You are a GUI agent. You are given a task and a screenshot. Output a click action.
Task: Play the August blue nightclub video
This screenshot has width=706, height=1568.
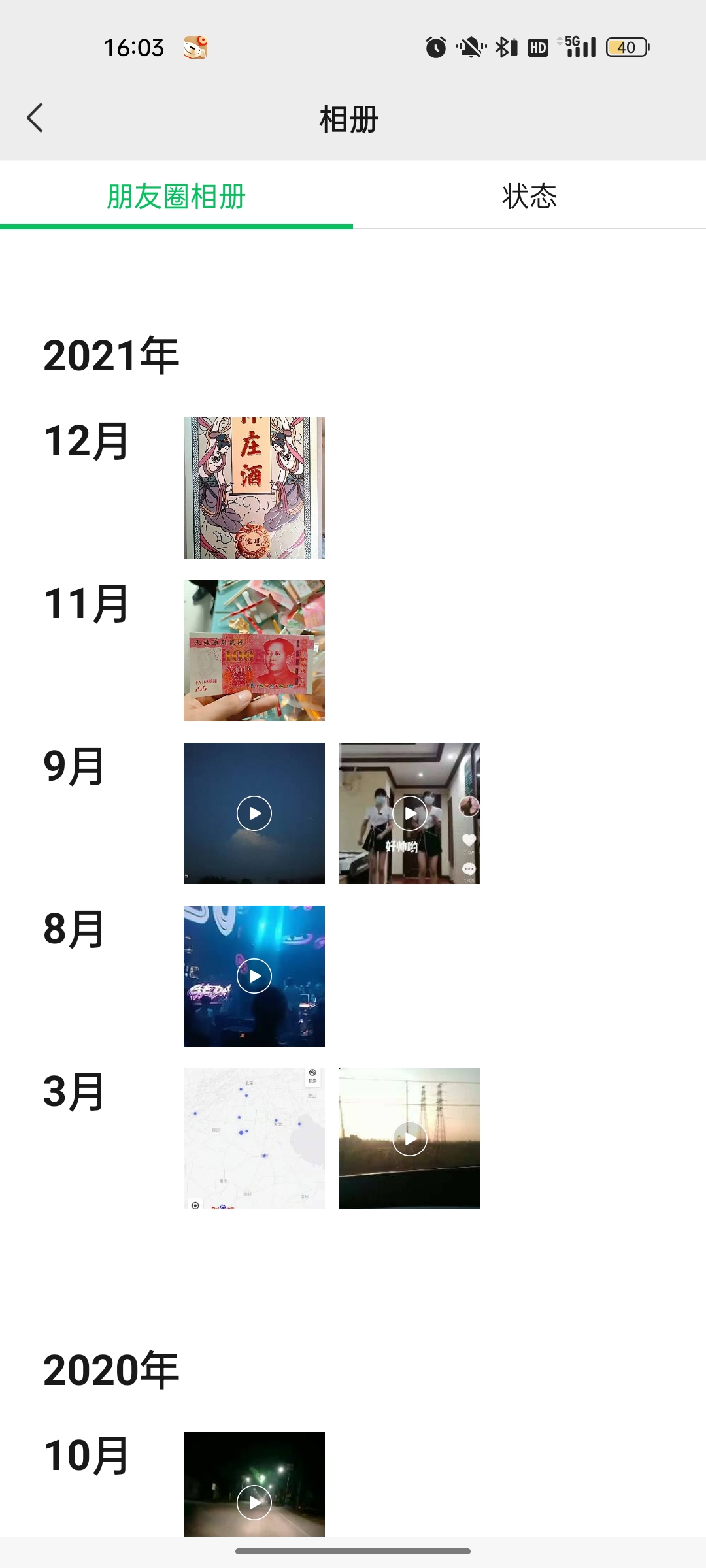coord(254,976)
